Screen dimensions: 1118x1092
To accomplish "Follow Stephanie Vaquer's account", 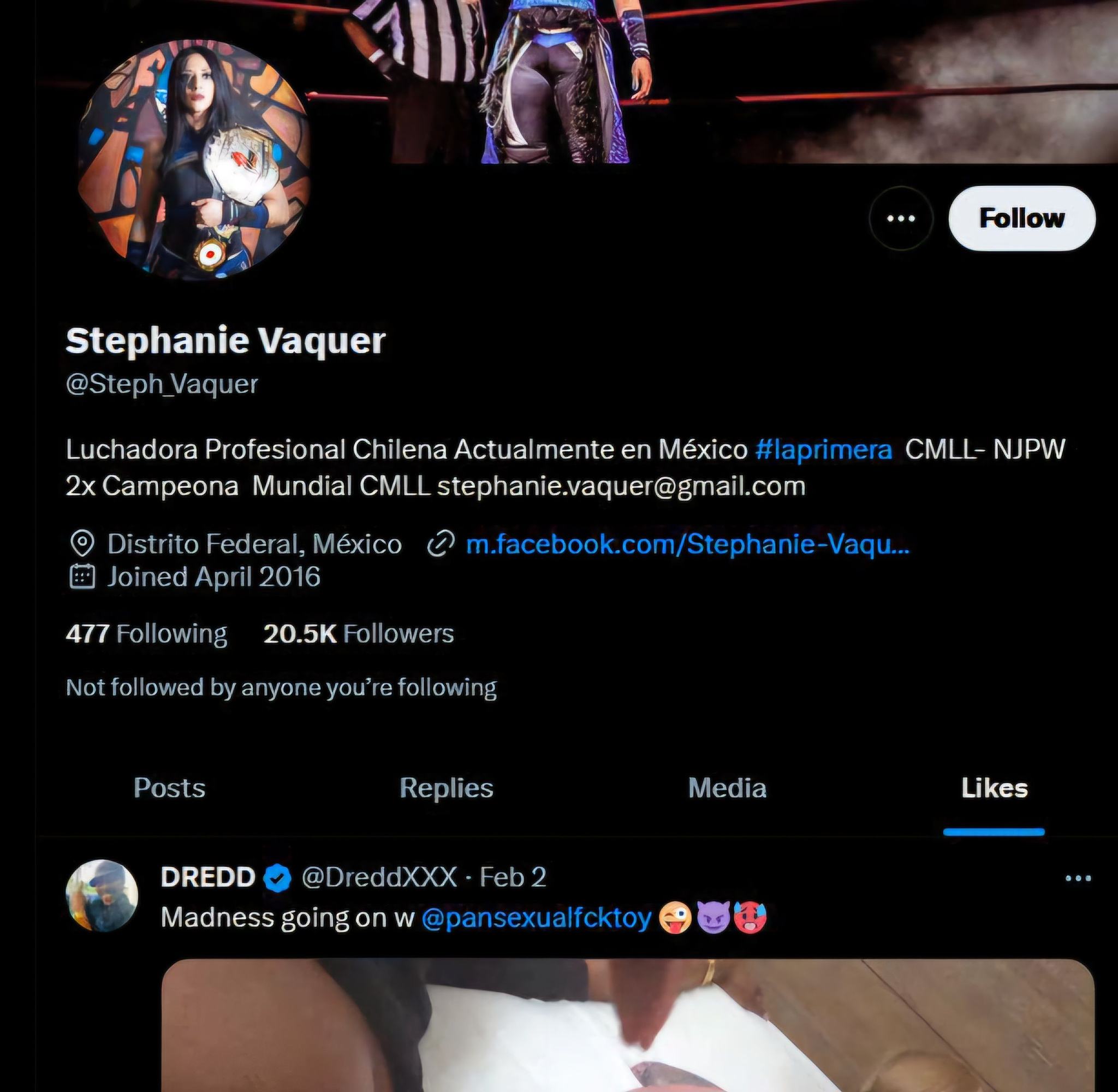I will [x=1021, y=218].
